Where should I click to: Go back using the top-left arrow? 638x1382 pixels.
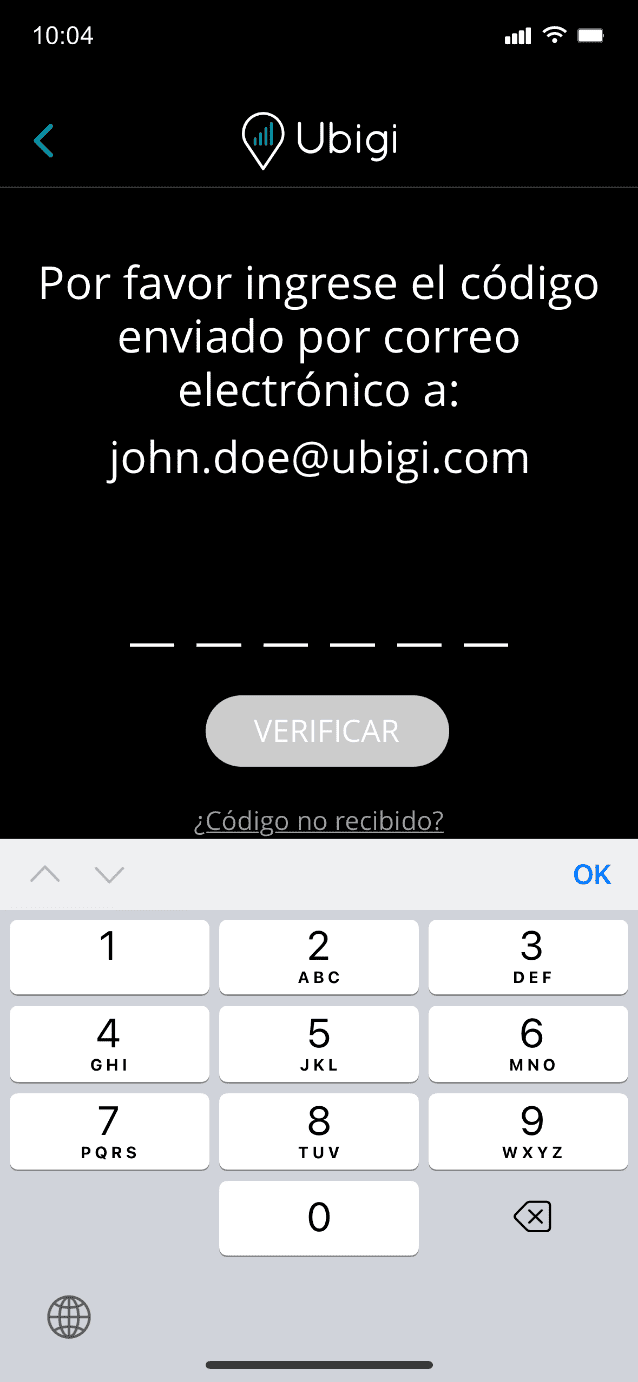44,141
